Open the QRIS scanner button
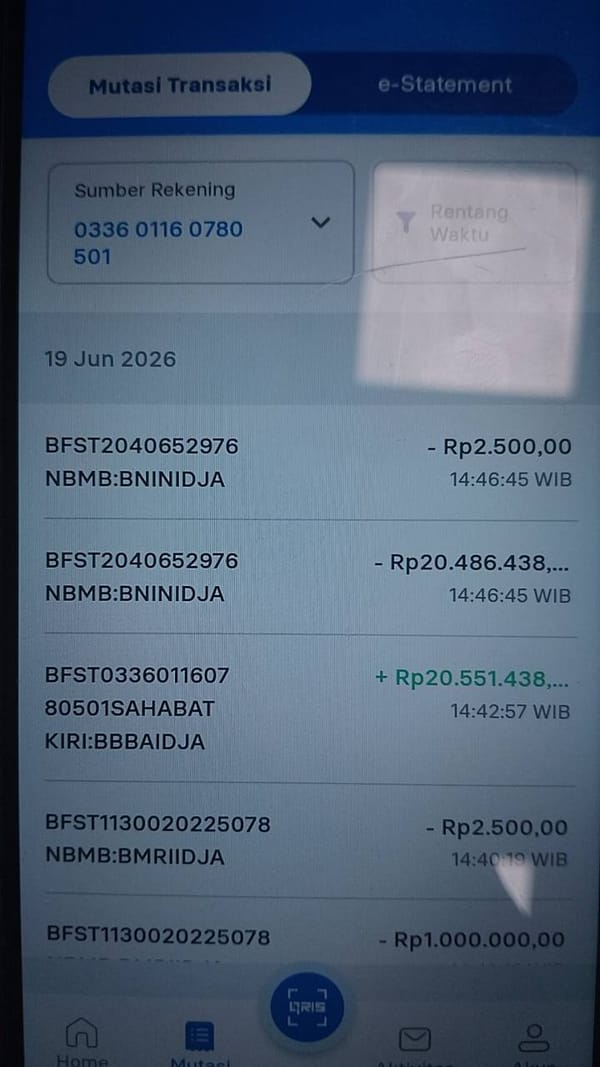The image size is (600, 1067). [307, 1007]
